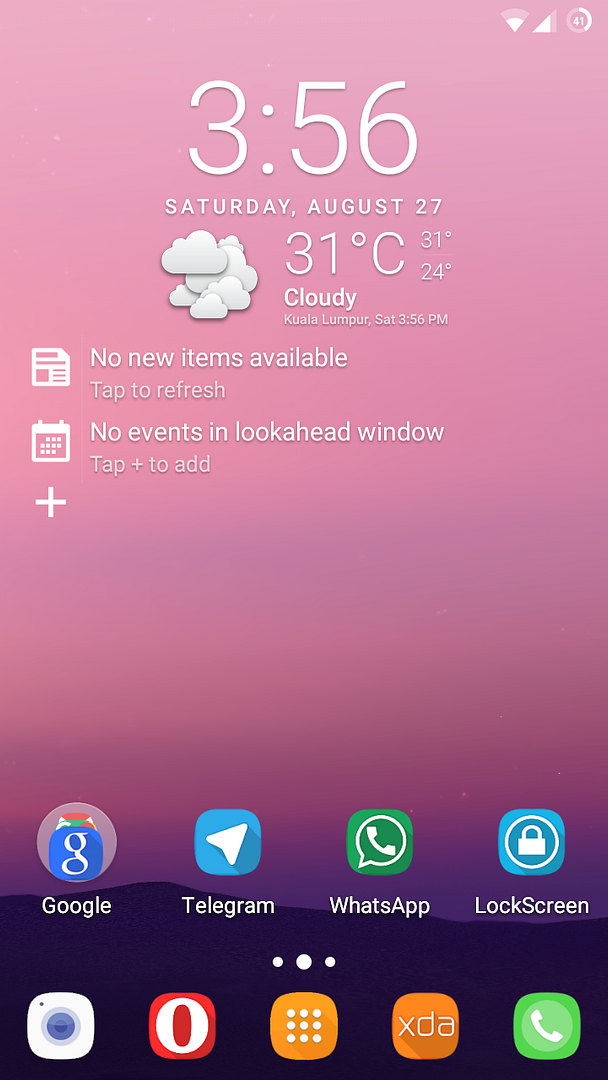Screen dimensions: 608x1080
Task: Open the Google folder
Action: pyautogui.click(x=76, y=844)
